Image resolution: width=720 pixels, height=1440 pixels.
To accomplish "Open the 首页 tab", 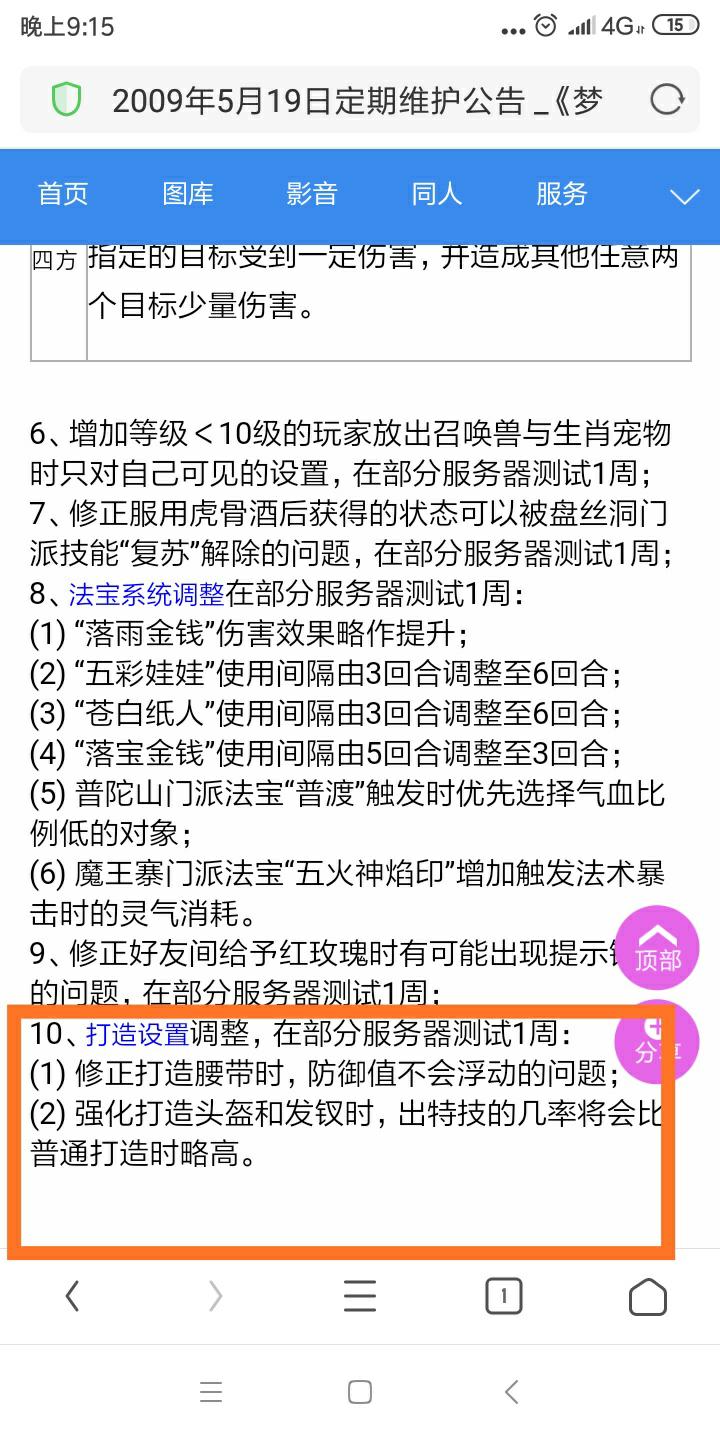I will pos(63,194).
